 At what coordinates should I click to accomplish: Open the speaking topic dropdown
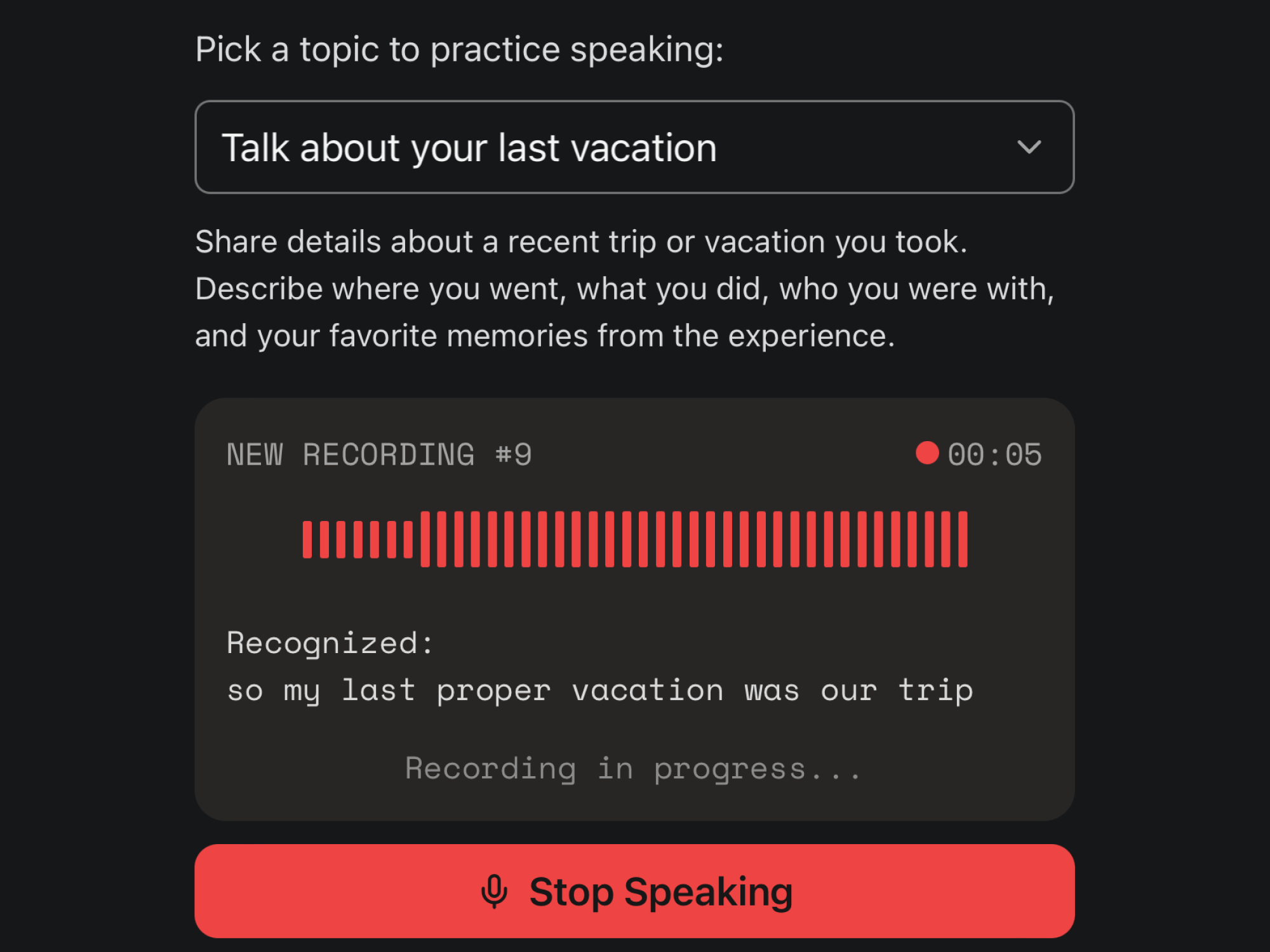click(634, 147)
